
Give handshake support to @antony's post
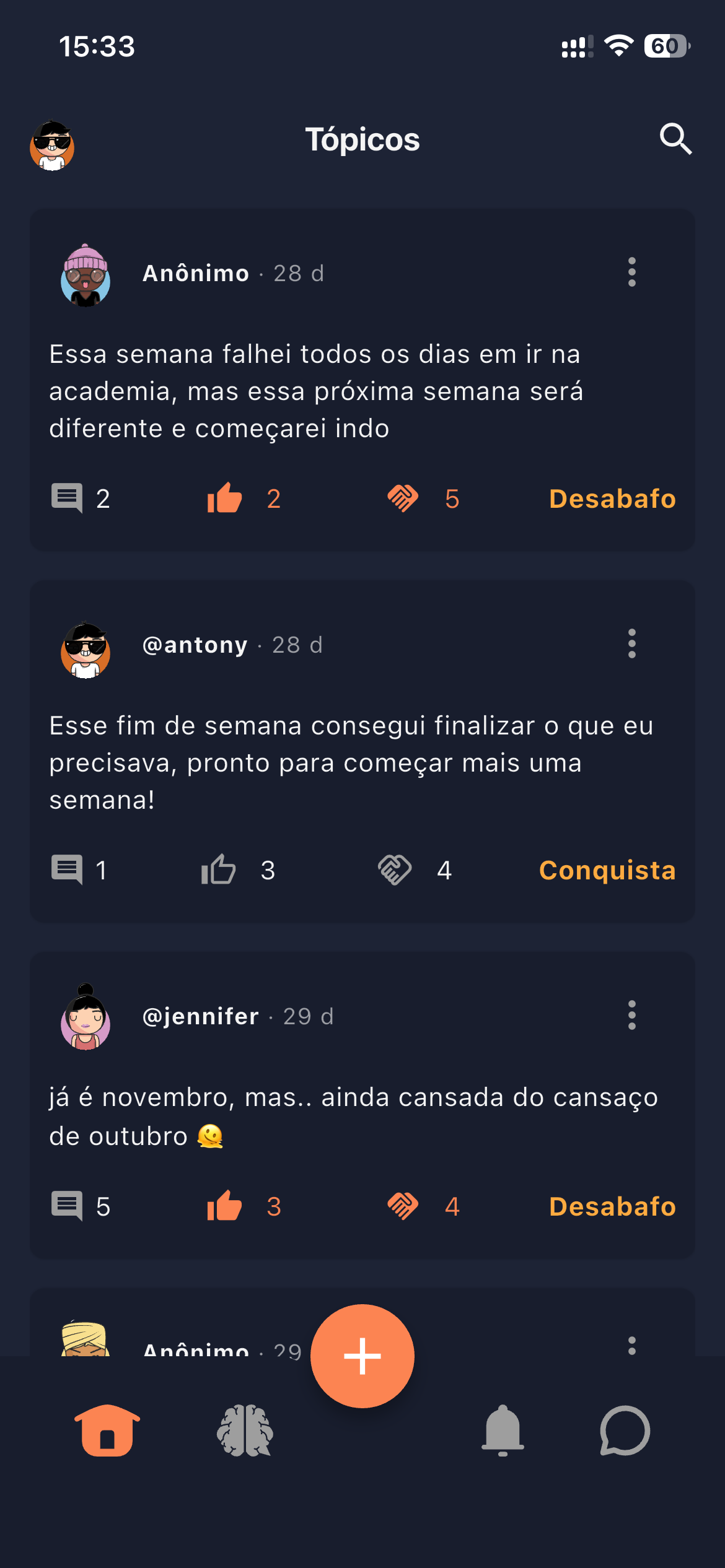coord(395,869)
